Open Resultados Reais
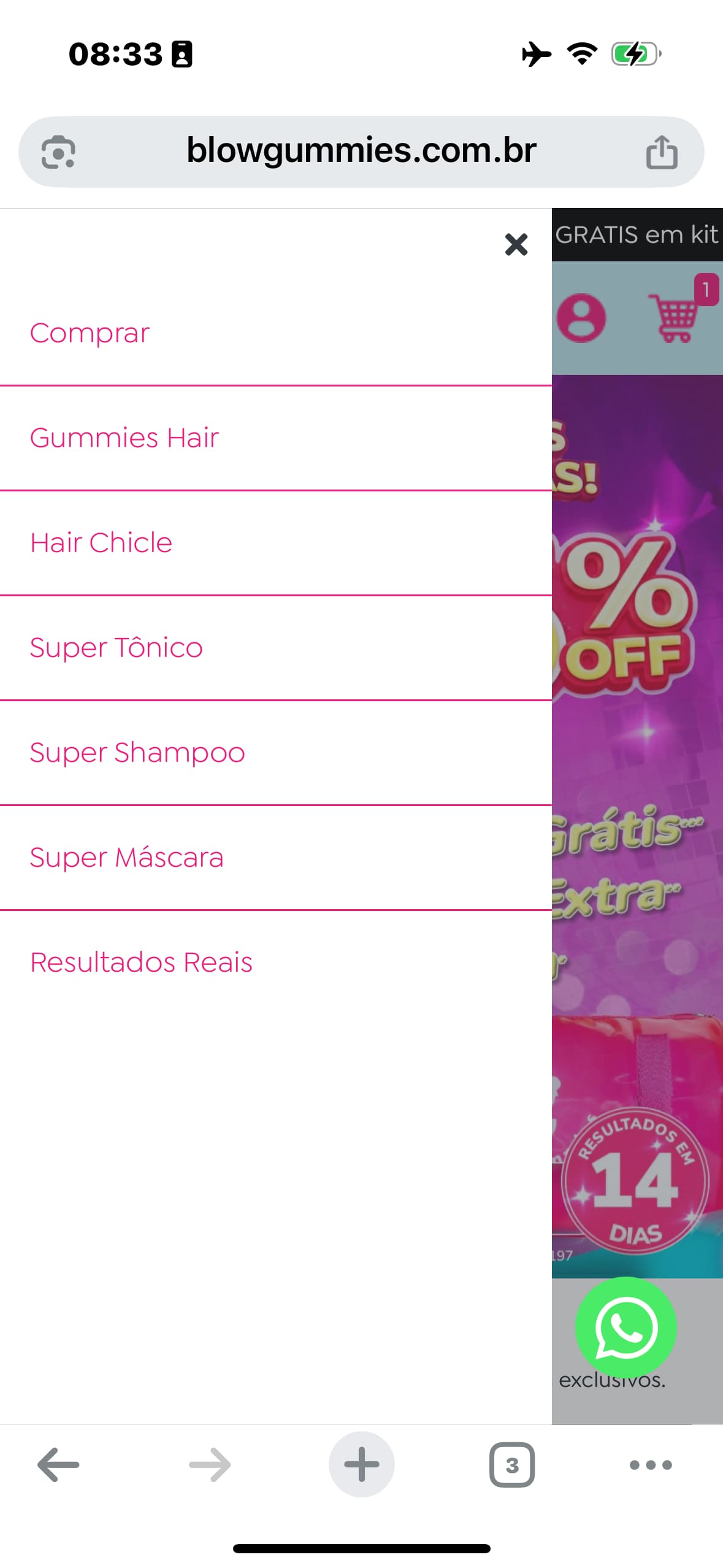723x1568 pixels. click(142, 963)
